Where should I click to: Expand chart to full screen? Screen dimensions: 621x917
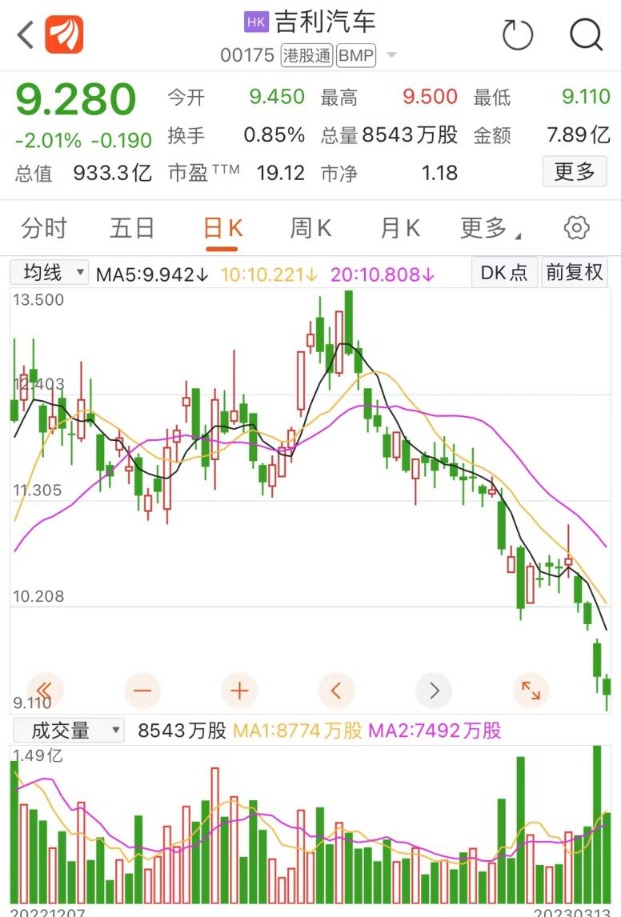530,690
